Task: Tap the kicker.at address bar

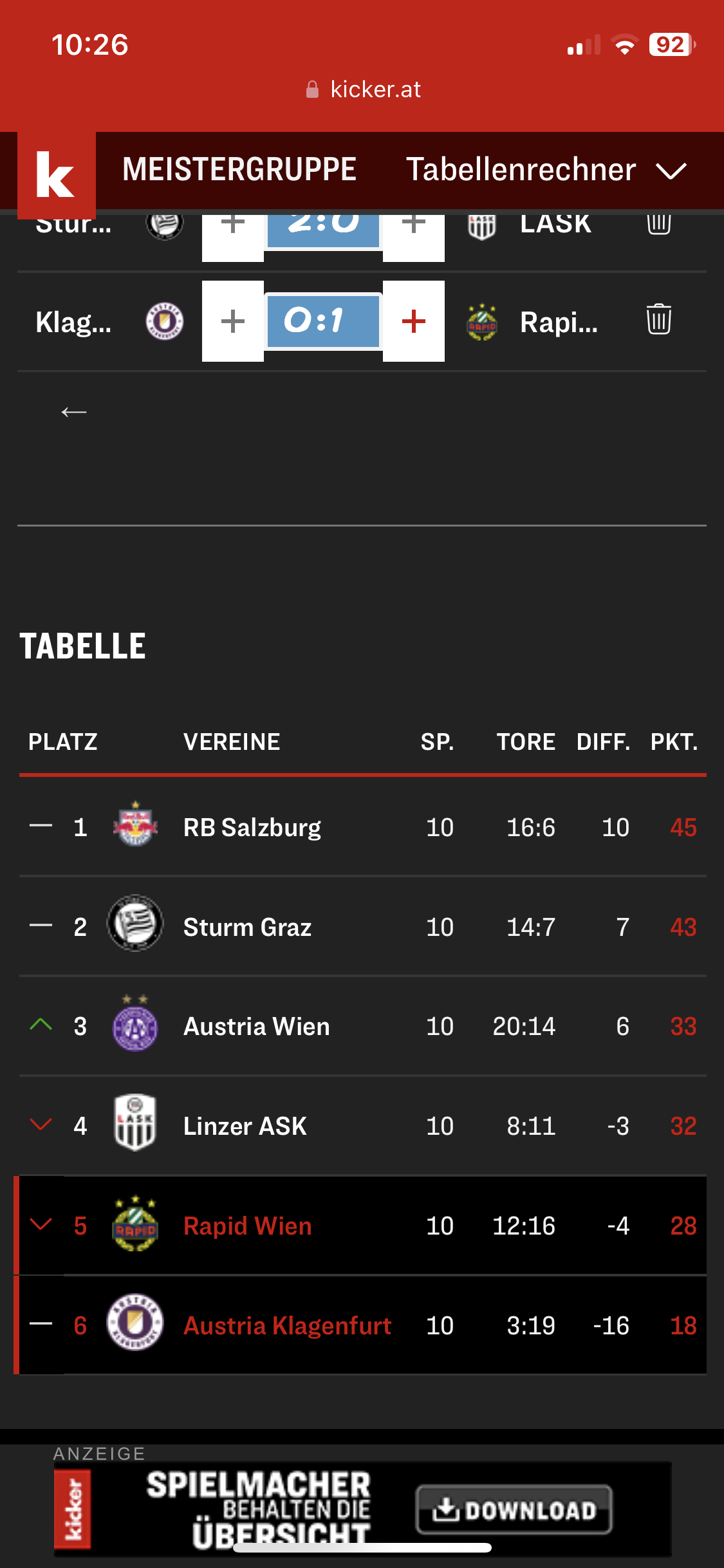Action: click(363, 89)
